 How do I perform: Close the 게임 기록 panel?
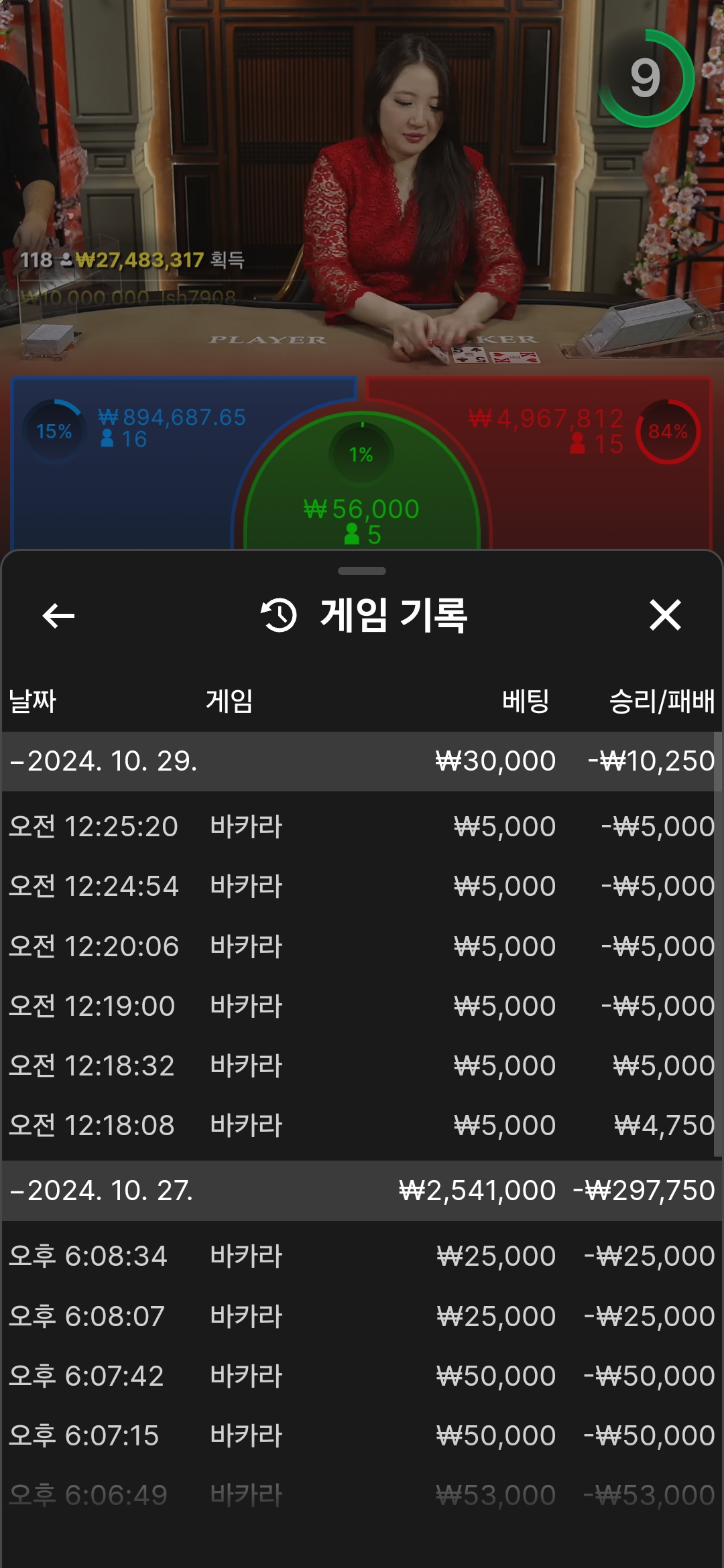[x=665, y=615]
